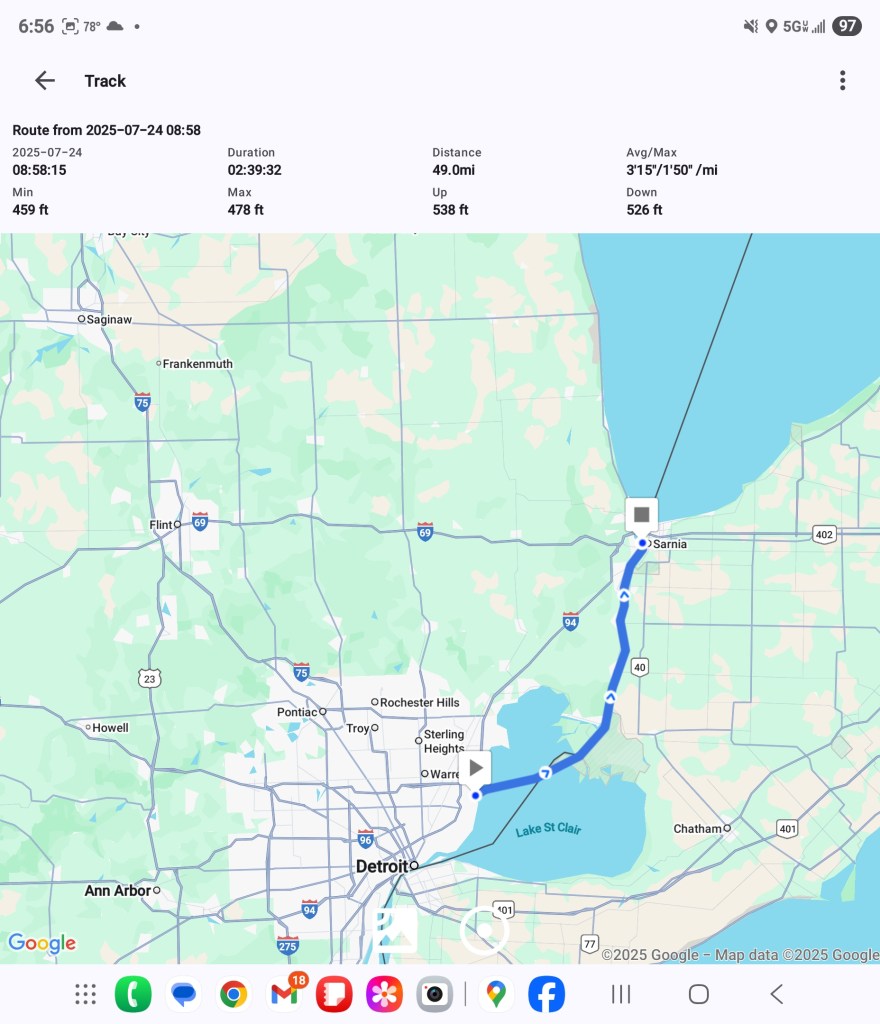The width and height of the screenshot is (880, 1024).
Task: Open the Messages app
Action: coord(183,994)
